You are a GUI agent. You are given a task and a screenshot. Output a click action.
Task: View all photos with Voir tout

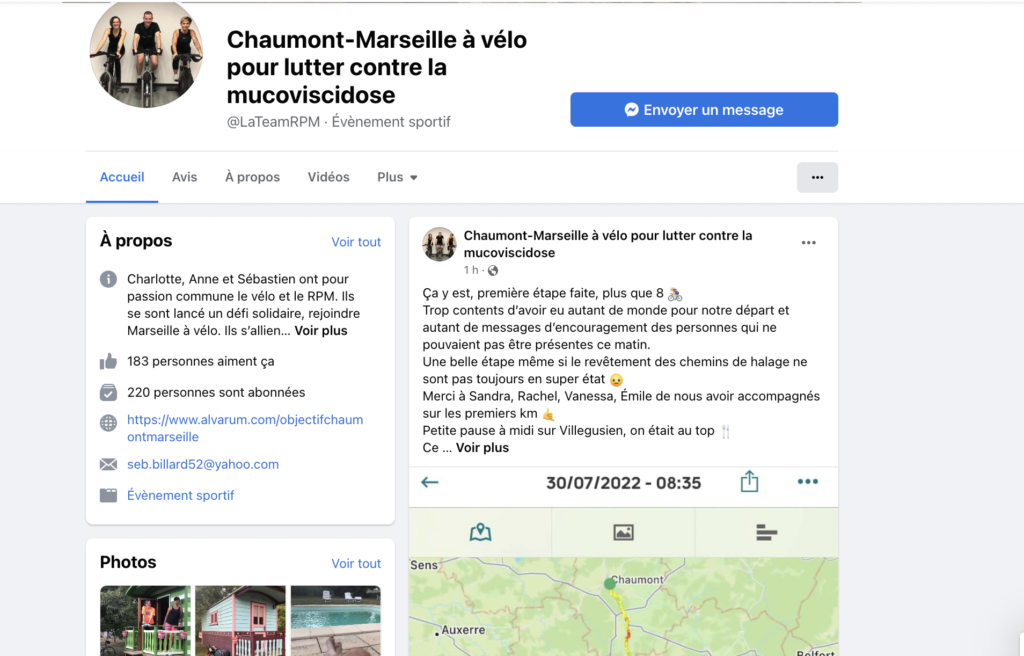[356, 563]
